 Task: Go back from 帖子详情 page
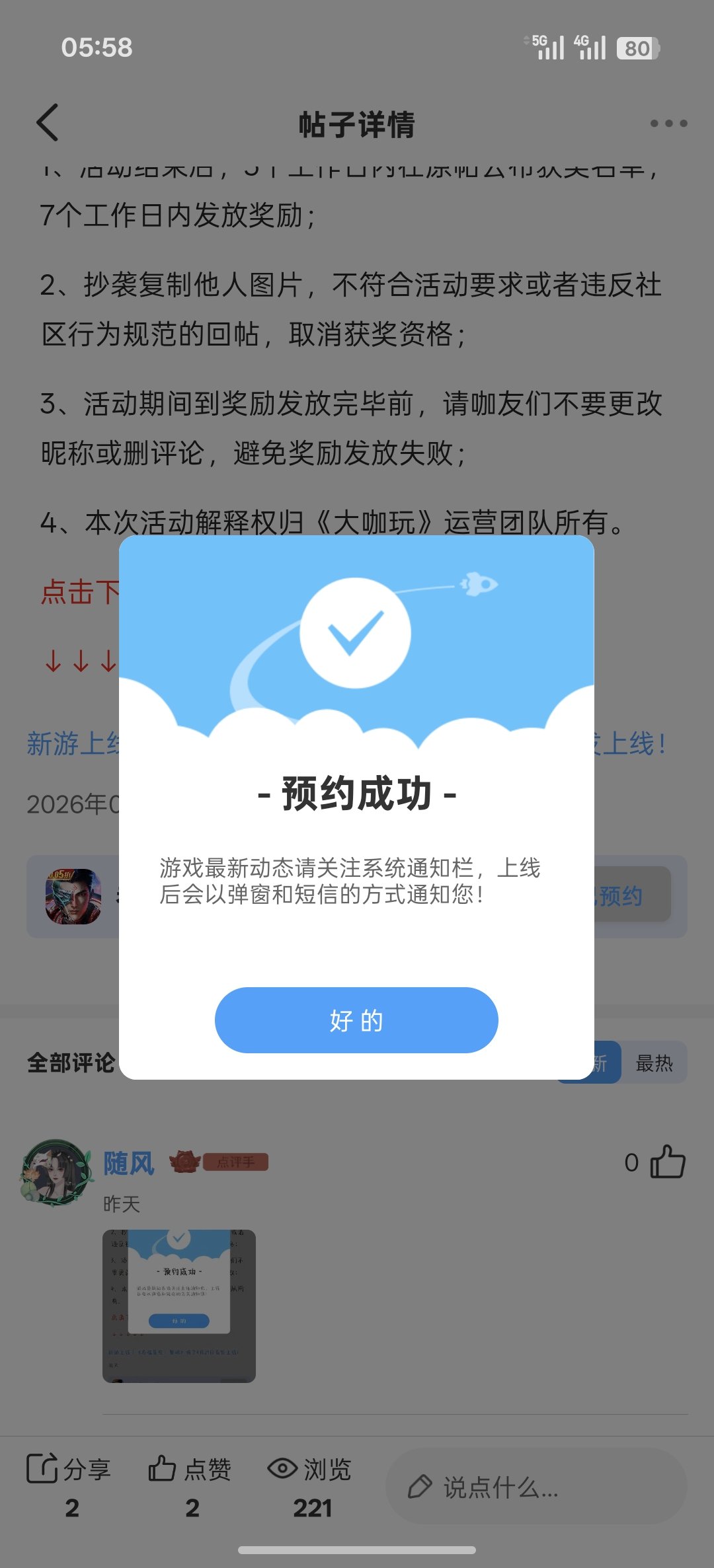(48, 123)
